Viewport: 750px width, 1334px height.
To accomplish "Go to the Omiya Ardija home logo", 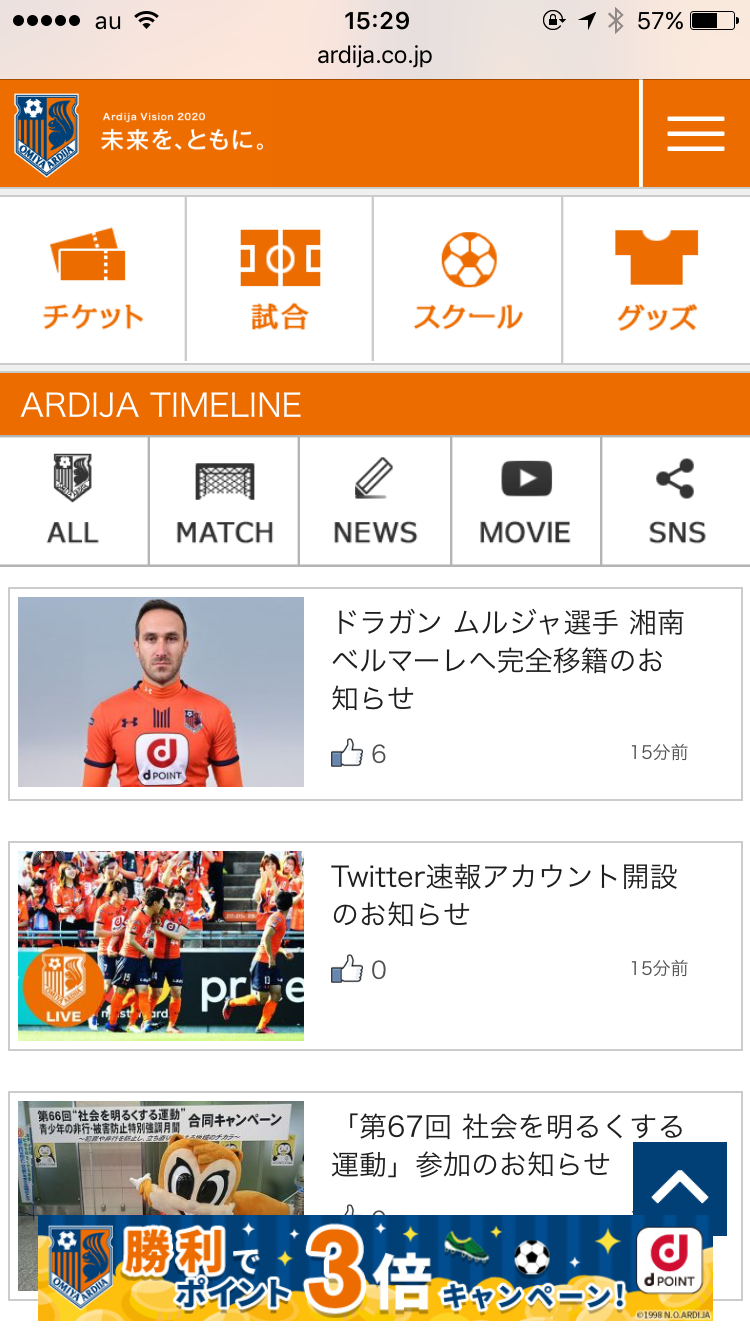I will [x=46, y=134].
